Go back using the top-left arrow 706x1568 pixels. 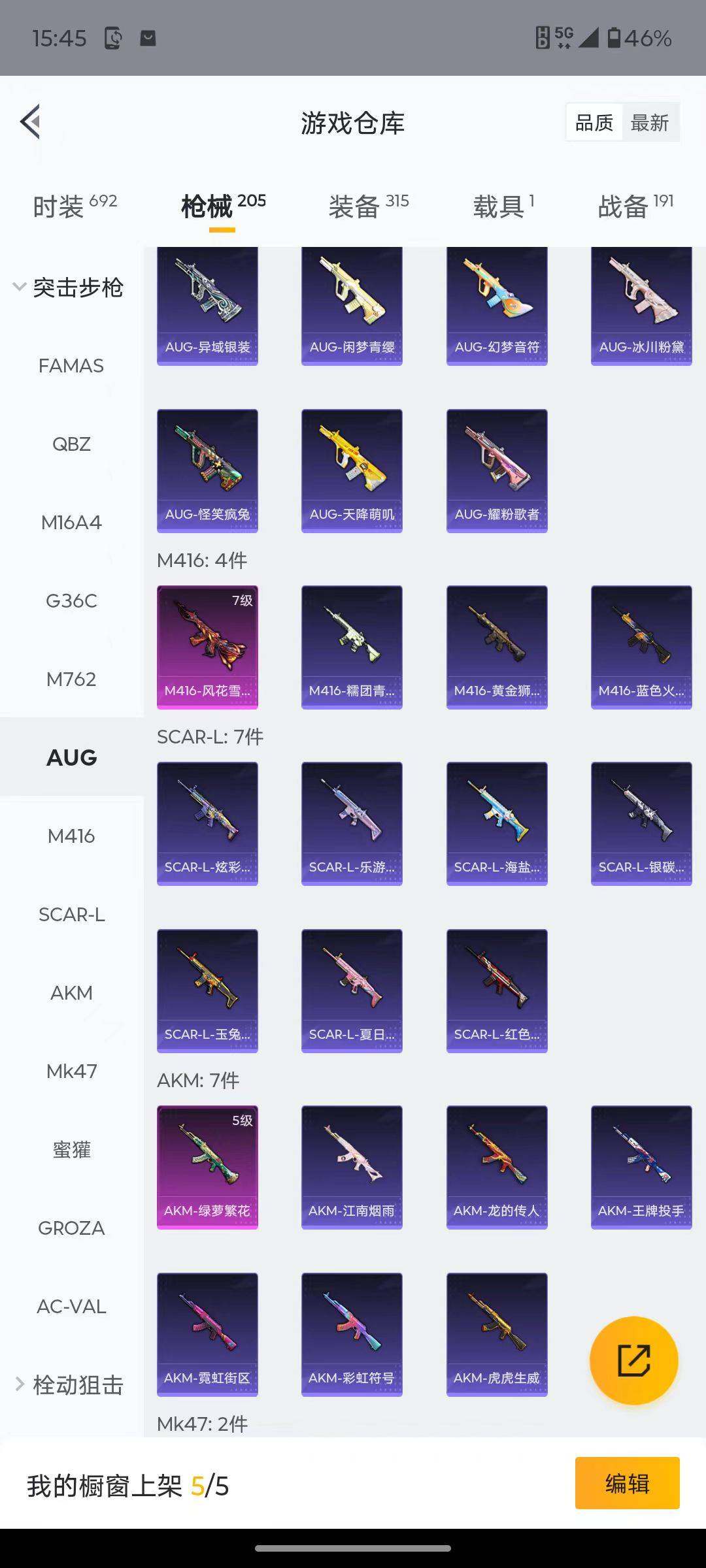(x=31, y=122)
